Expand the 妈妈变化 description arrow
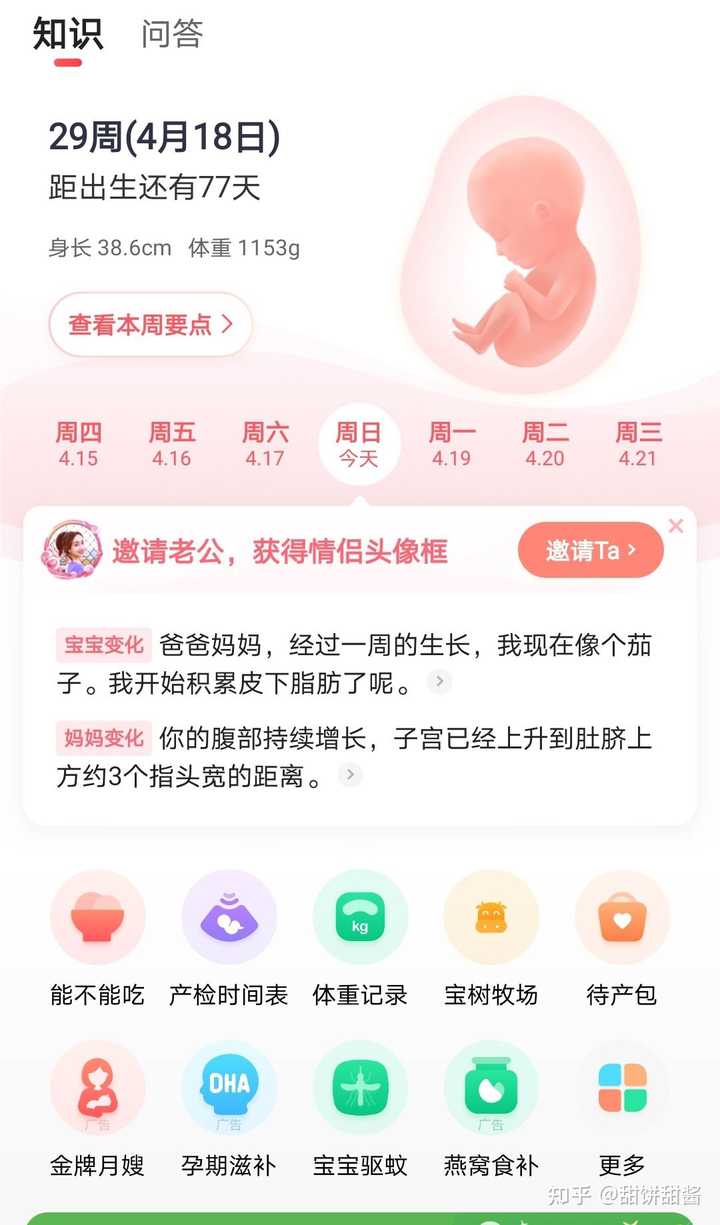Image resolution: width=720 pixels, height=1225 pixels. tap(349, 775)
